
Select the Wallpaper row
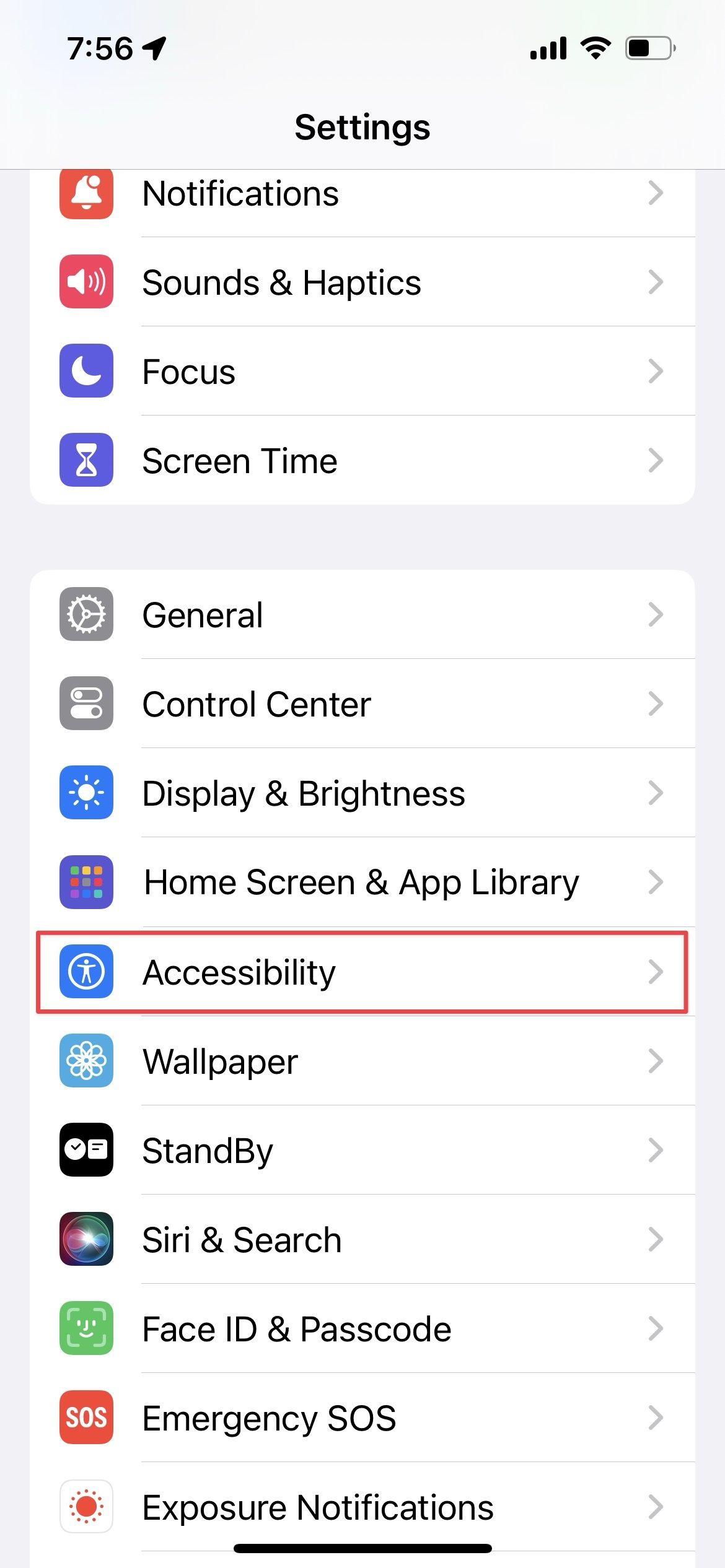pyautogui.click(x=362, y=1061)
